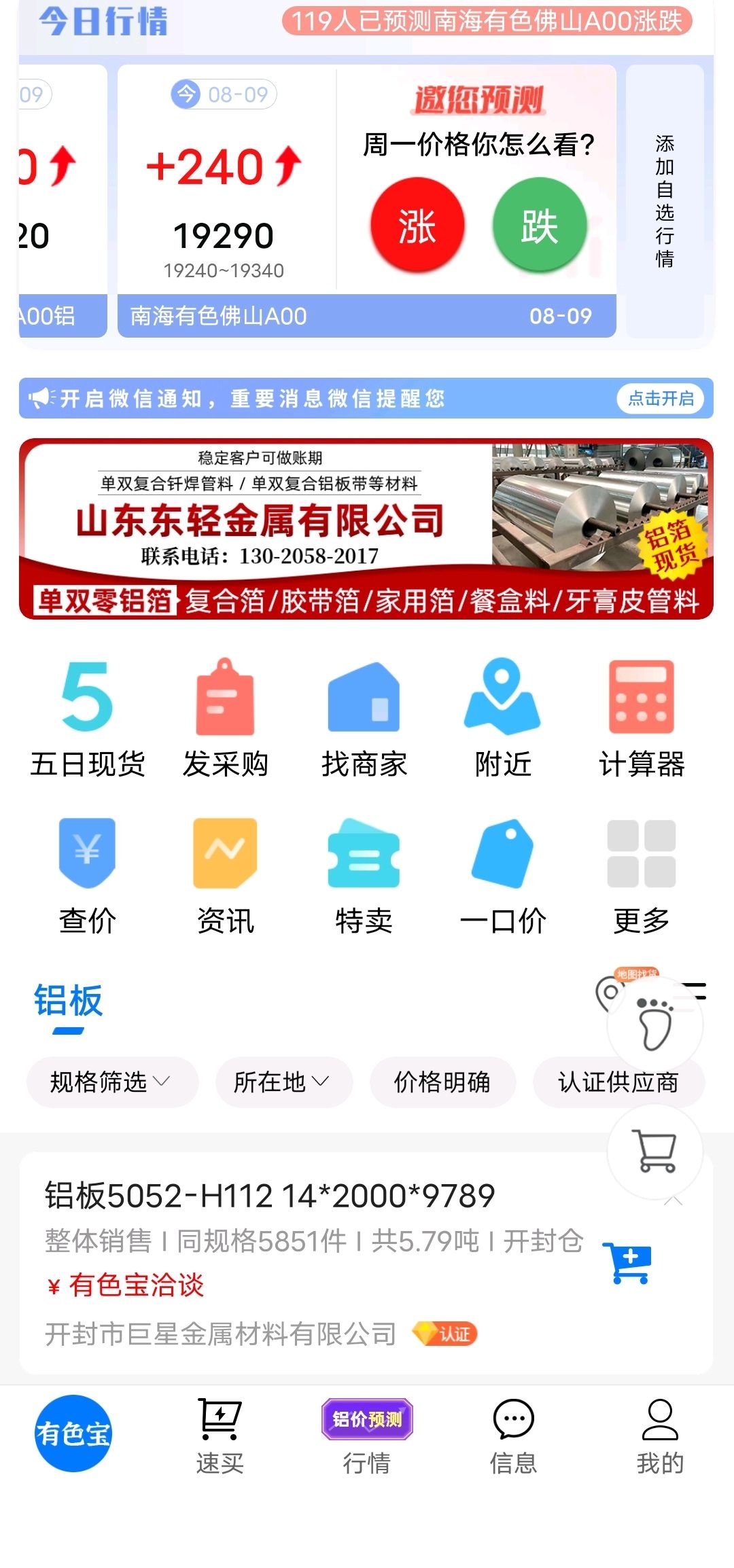The width and height of the screenshot is (734, 1568).
Task: Open the 山东东轻金属有限公司 ad banner
Action: click(366, 529)
